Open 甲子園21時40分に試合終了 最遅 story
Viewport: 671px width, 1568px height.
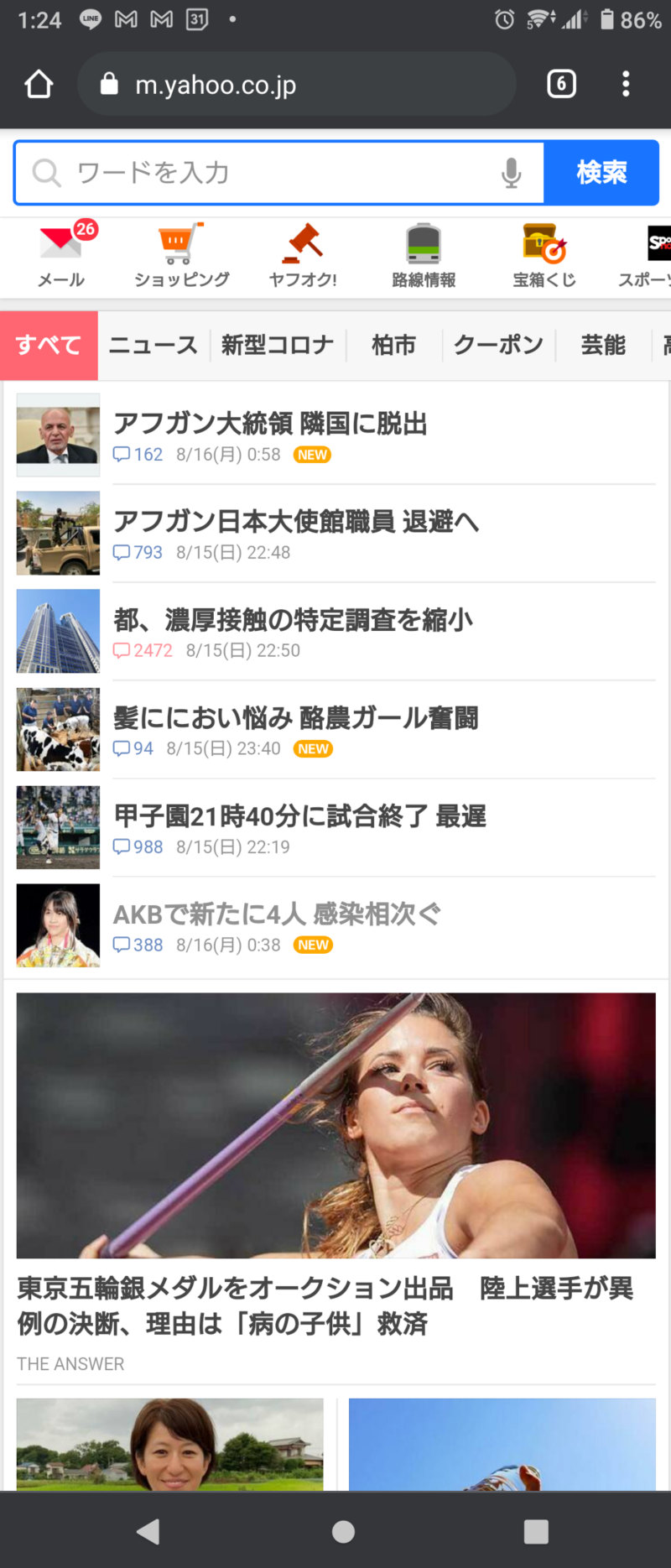tap(299, 816)
